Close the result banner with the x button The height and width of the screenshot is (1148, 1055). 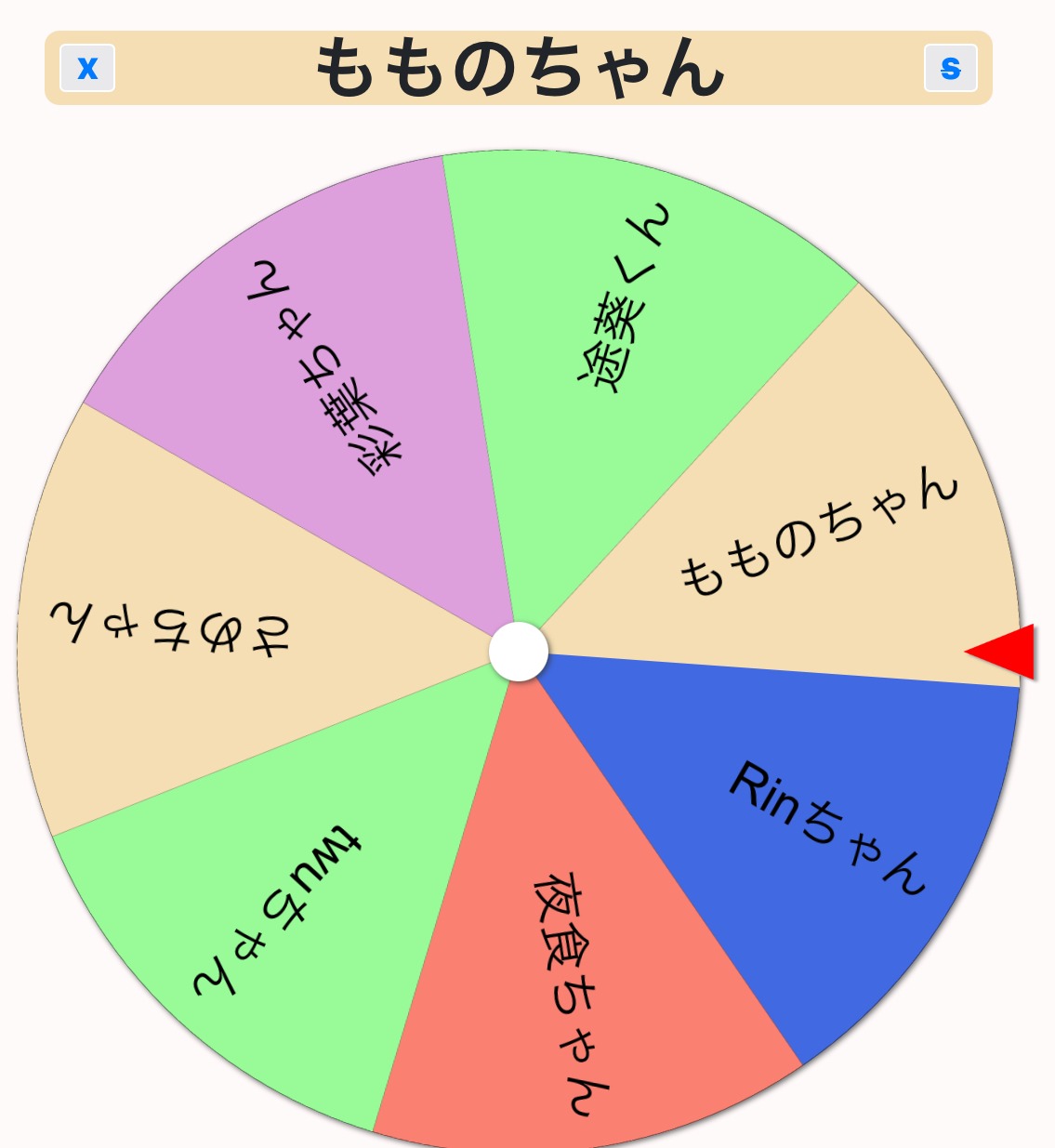click(x=87, y=68)
